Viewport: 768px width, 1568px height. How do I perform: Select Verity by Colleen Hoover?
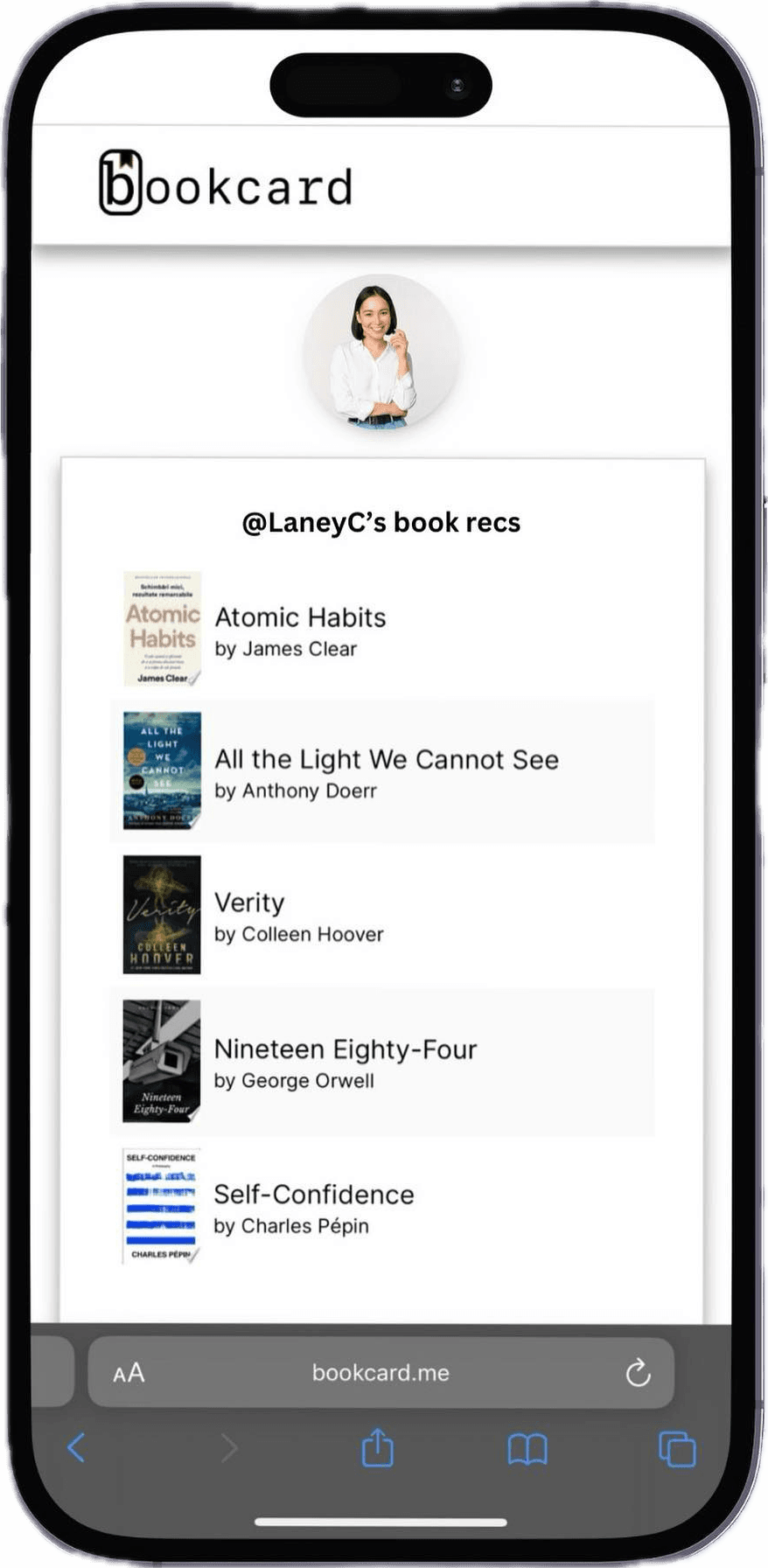point(298,916)
